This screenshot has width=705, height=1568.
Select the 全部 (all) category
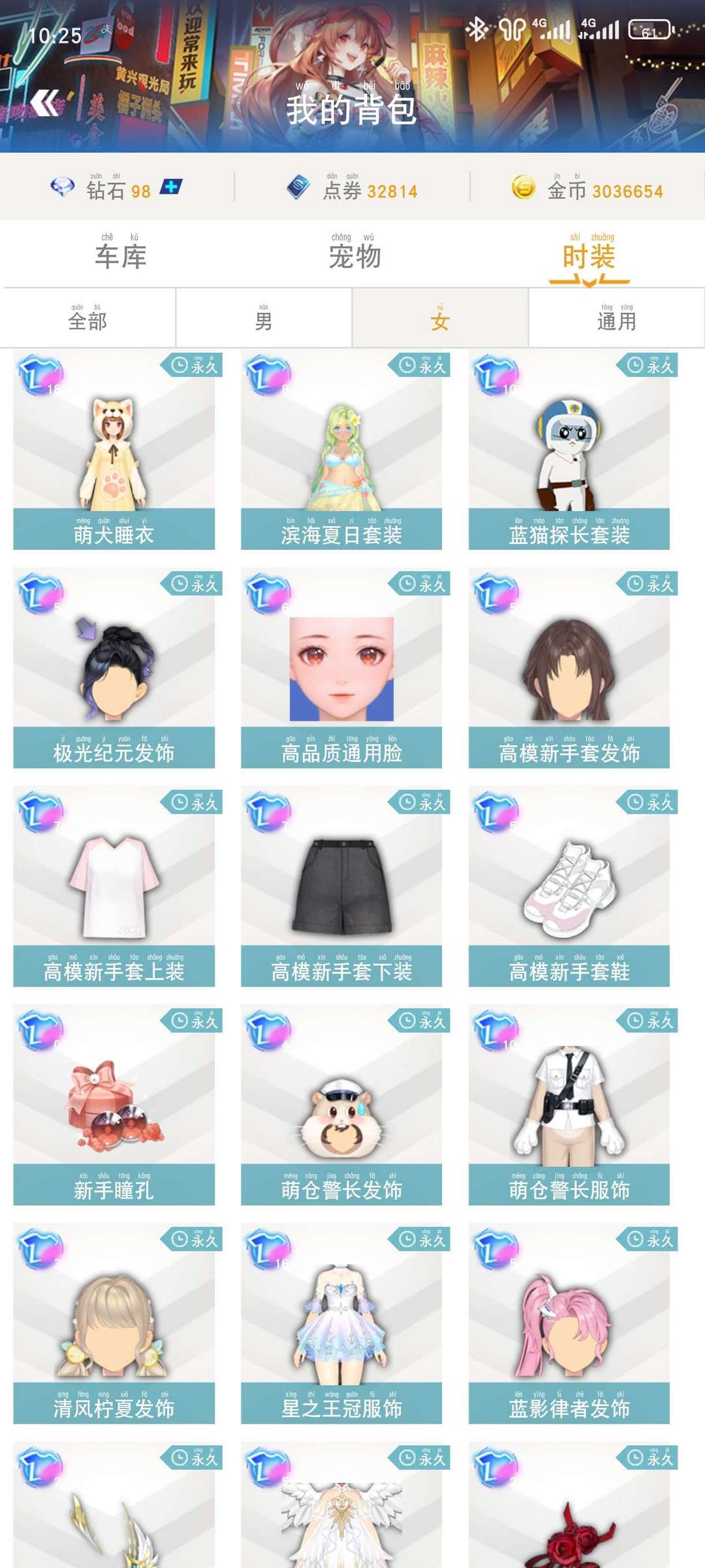tap(89, 318)
